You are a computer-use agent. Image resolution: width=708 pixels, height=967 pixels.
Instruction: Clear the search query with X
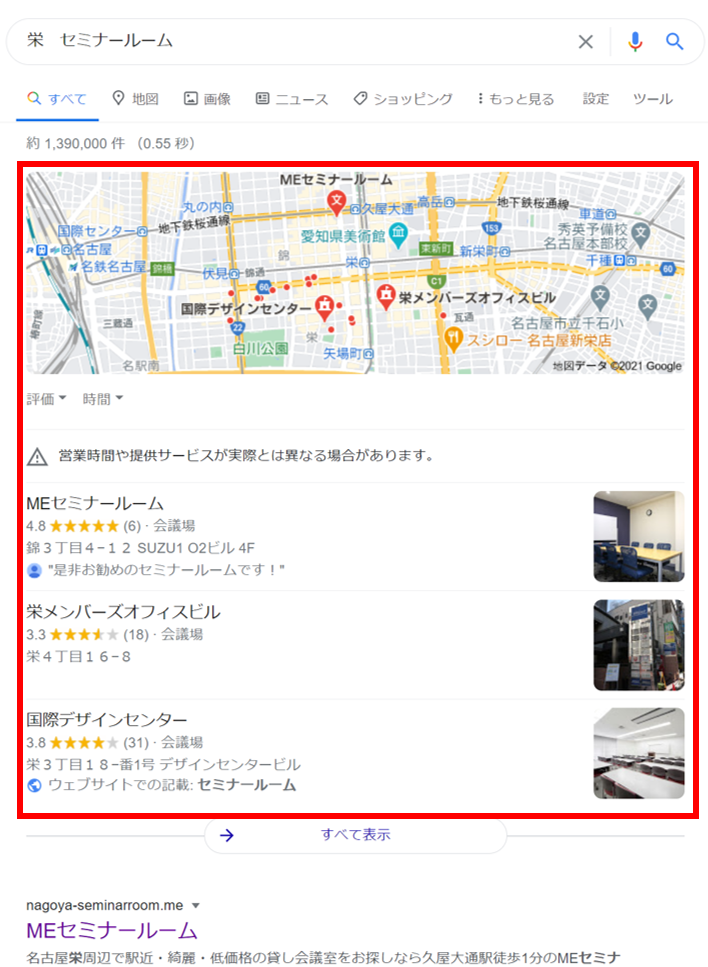(x=586, y=41)
